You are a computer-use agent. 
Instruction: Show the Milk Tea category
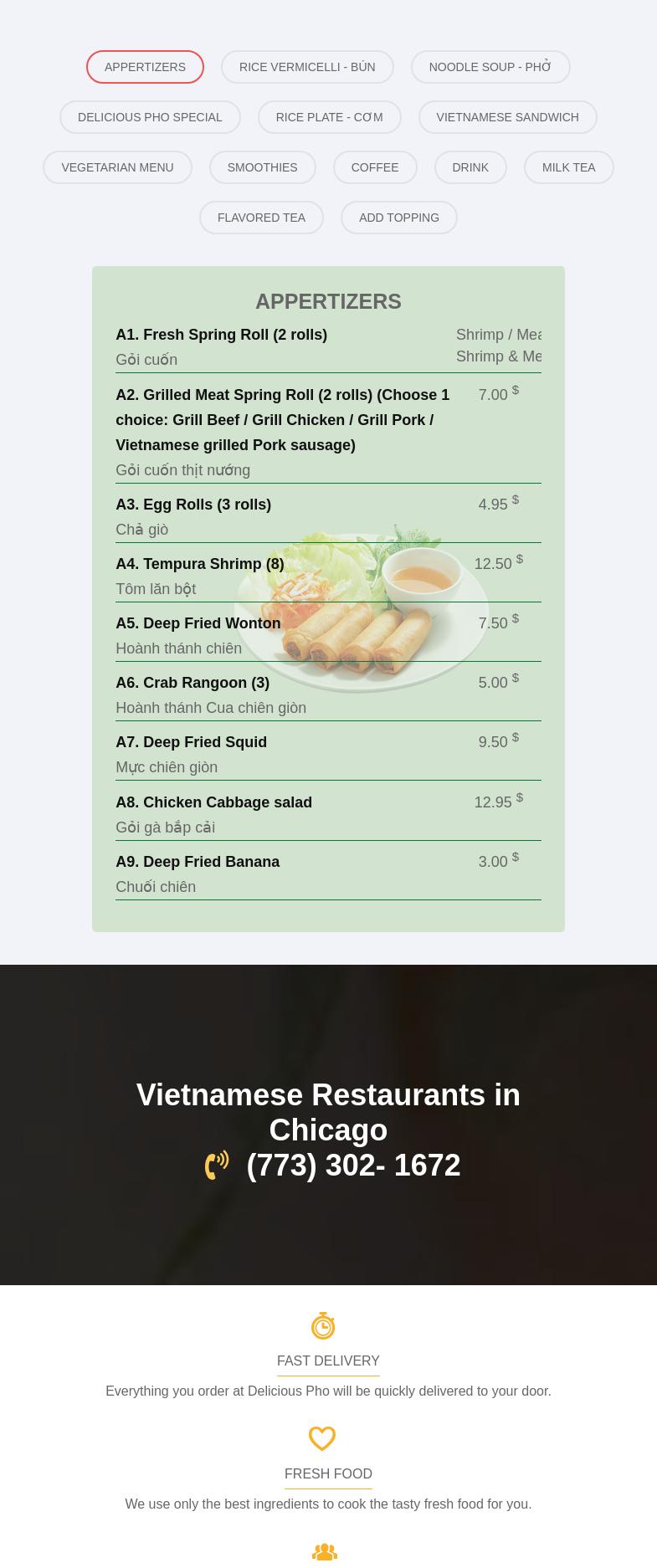[568, 167]
